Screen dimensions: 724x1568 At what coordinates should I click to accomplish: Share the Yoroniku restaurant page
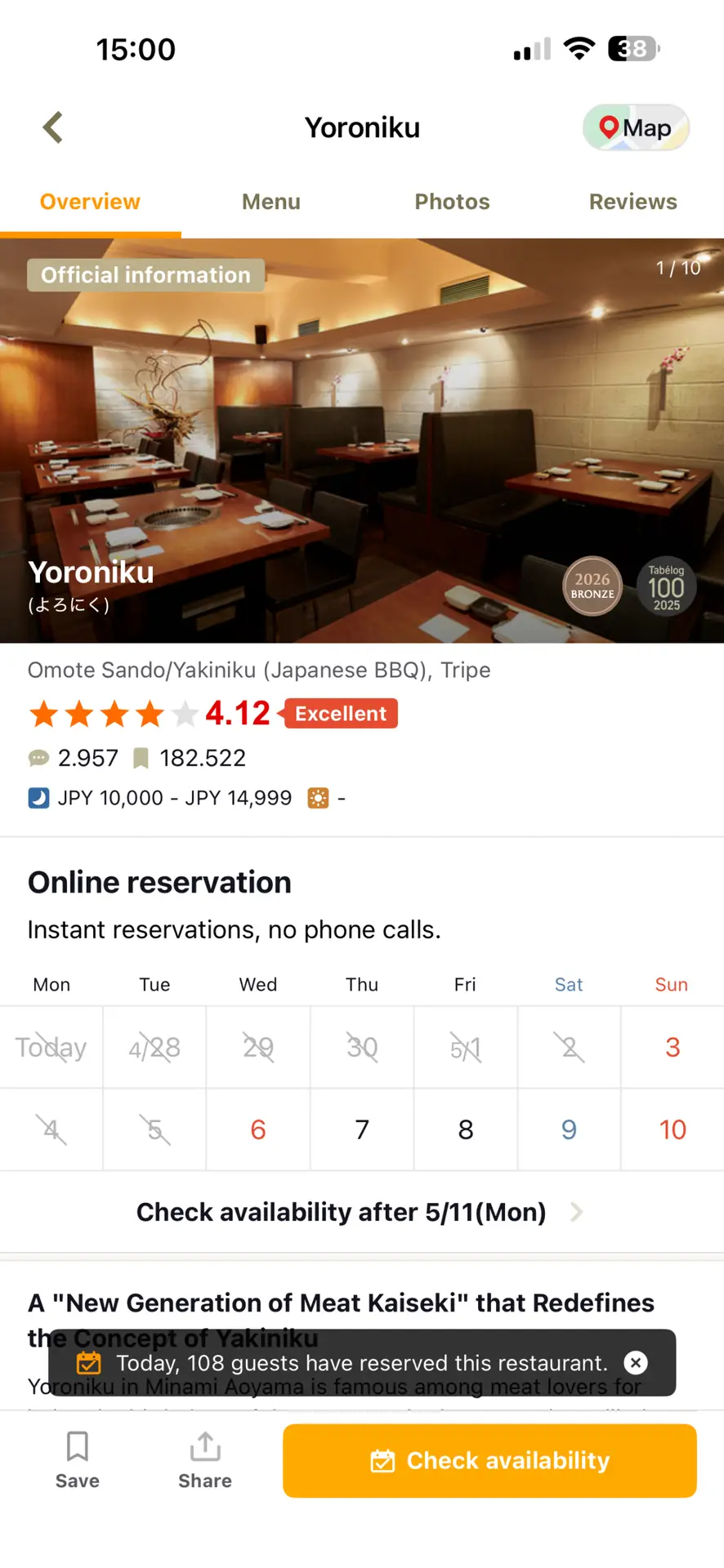point(205,1460)
